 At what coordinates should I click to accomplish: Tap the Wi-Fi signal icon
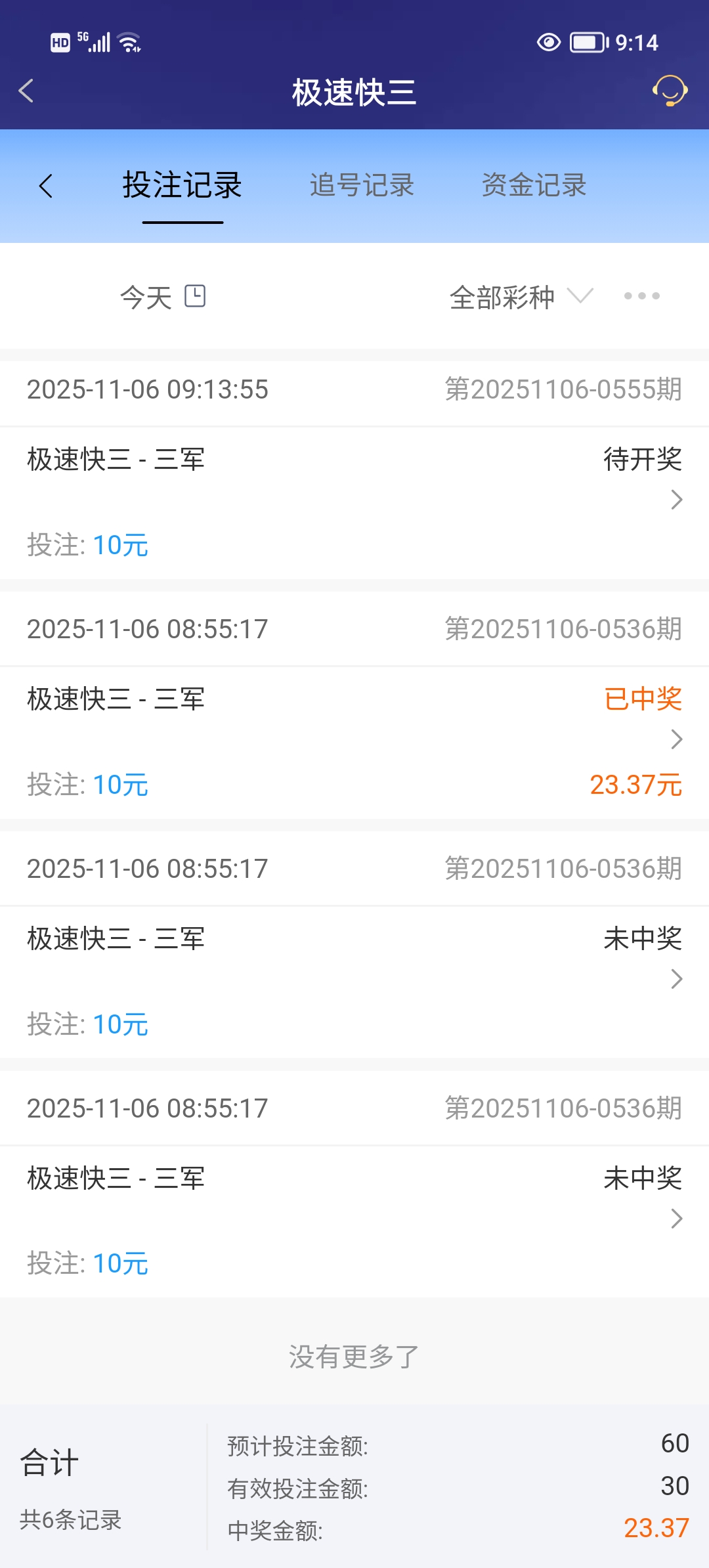129,41
